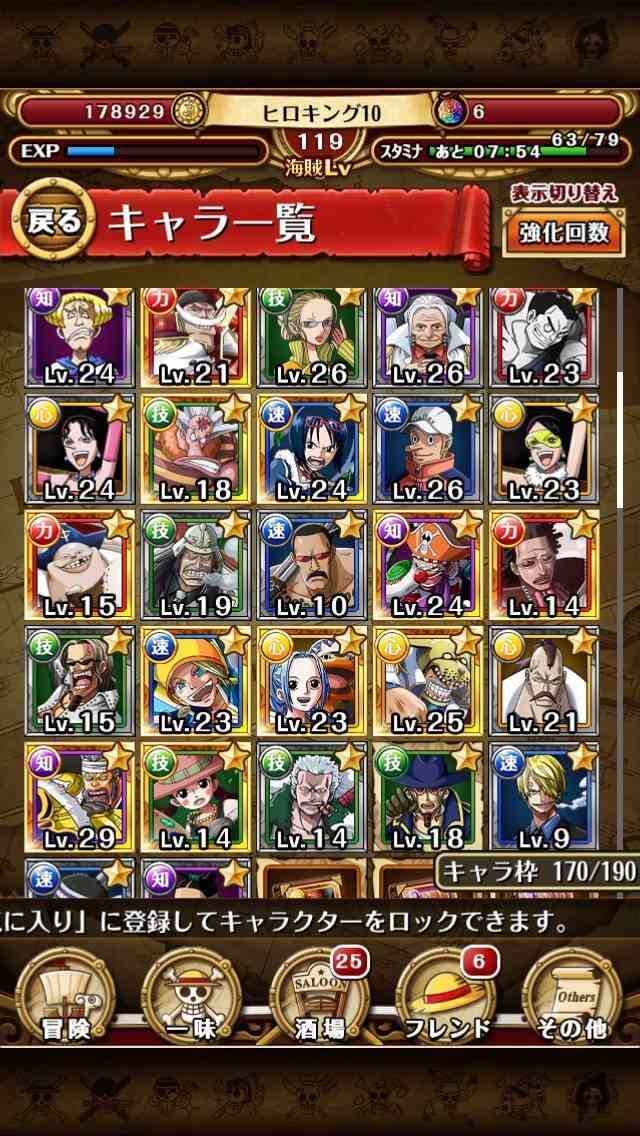Select the Lv.29 yellow character card
This screenshot has width=640, height=1136.
(80, 797)
